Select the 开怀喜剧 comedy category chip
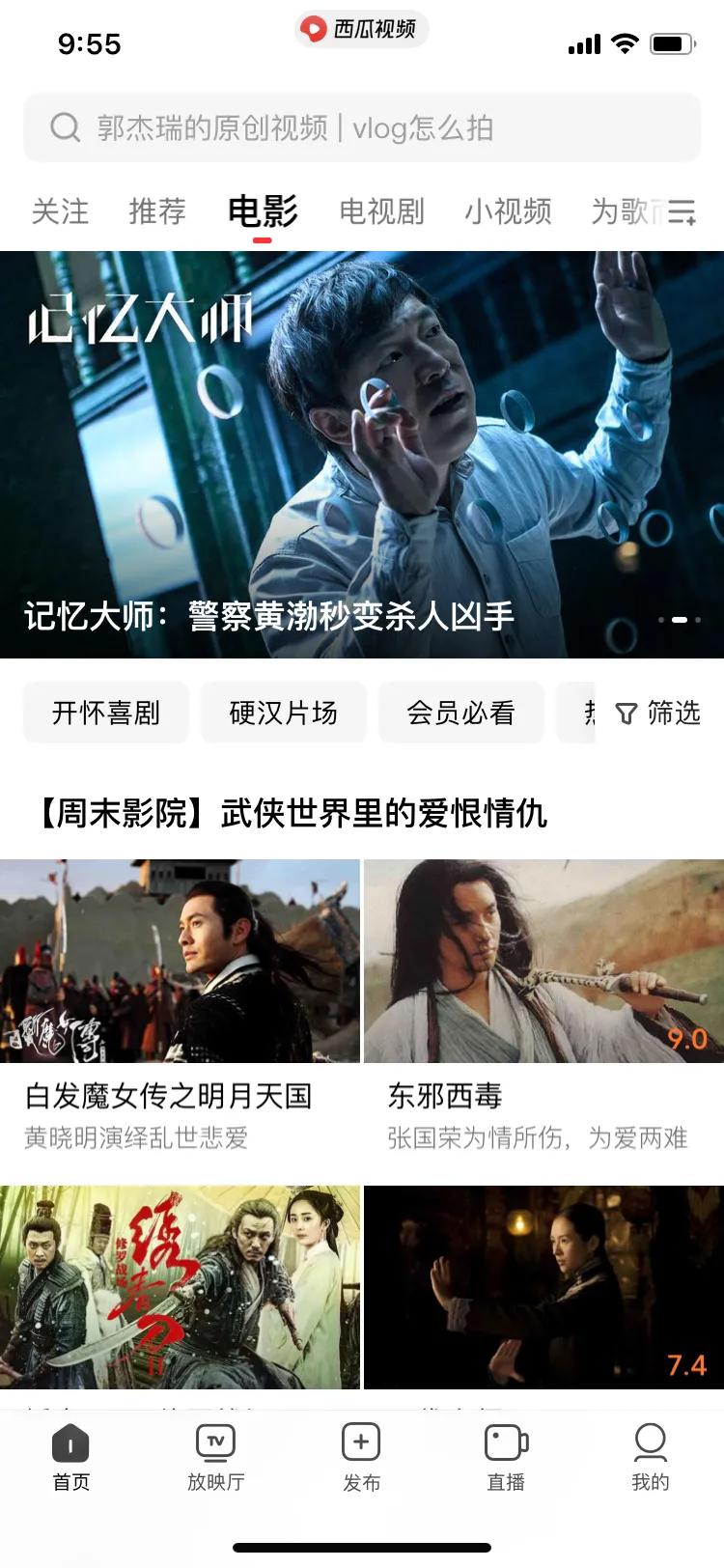Screen dimensions: 724x1568 click(x=105, y=713)
